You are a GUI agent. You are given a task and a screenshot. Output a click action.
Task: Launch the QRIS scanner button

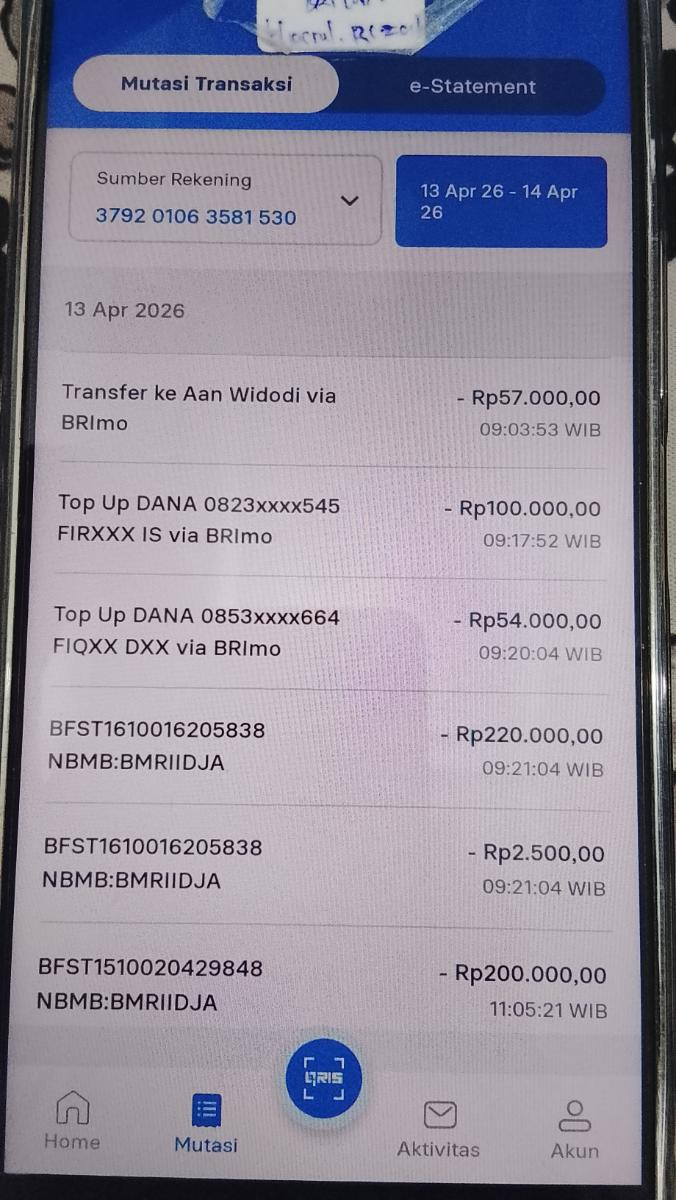point(323,1080)
